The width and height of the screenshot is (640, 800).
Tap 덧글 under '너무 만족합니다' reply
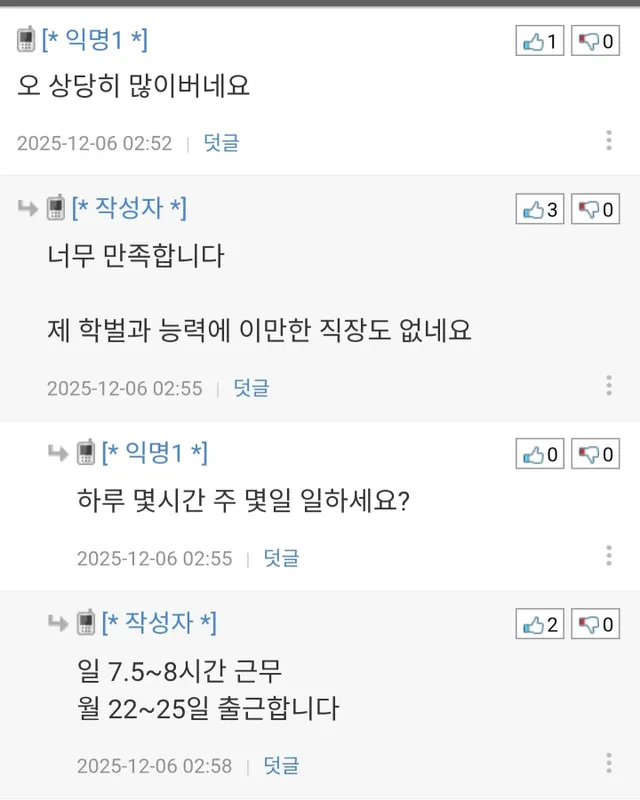[251, 388]
